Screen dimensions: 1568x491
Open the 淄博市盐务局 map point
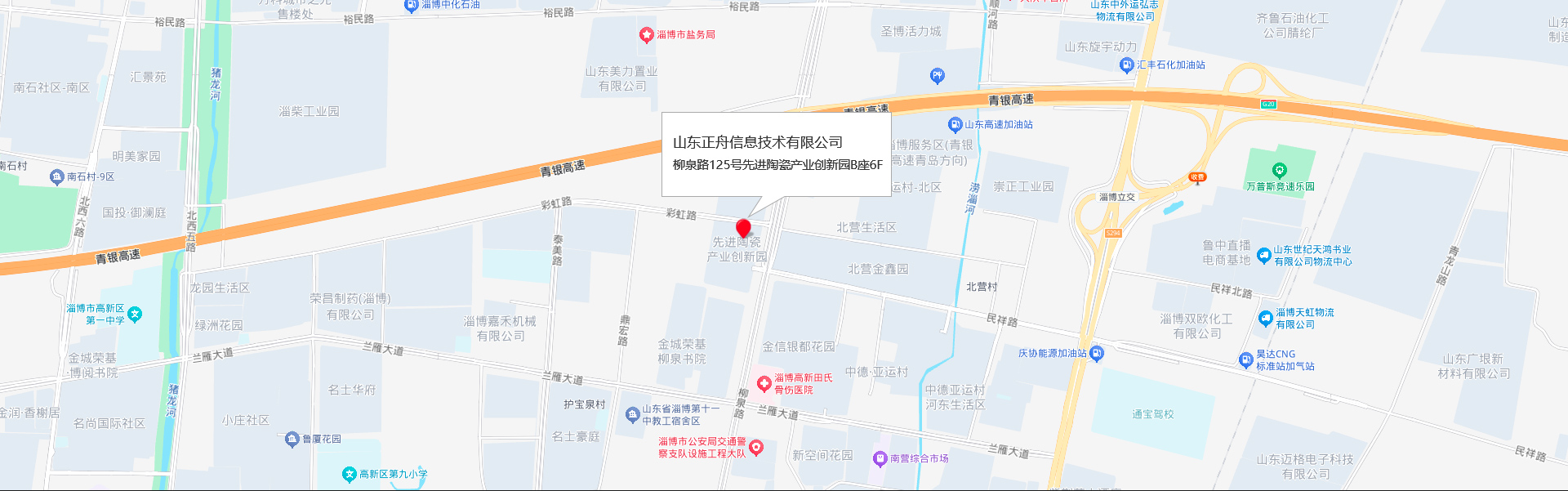tap(646, 35)
